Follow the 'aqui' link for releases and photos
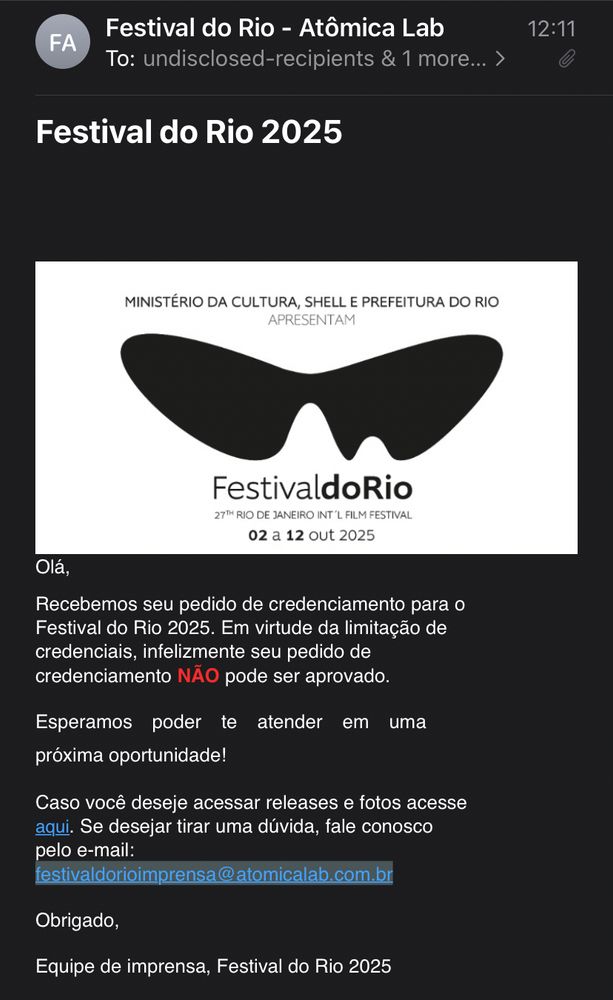Screen dimensions: 613x1000 point(52,827)
